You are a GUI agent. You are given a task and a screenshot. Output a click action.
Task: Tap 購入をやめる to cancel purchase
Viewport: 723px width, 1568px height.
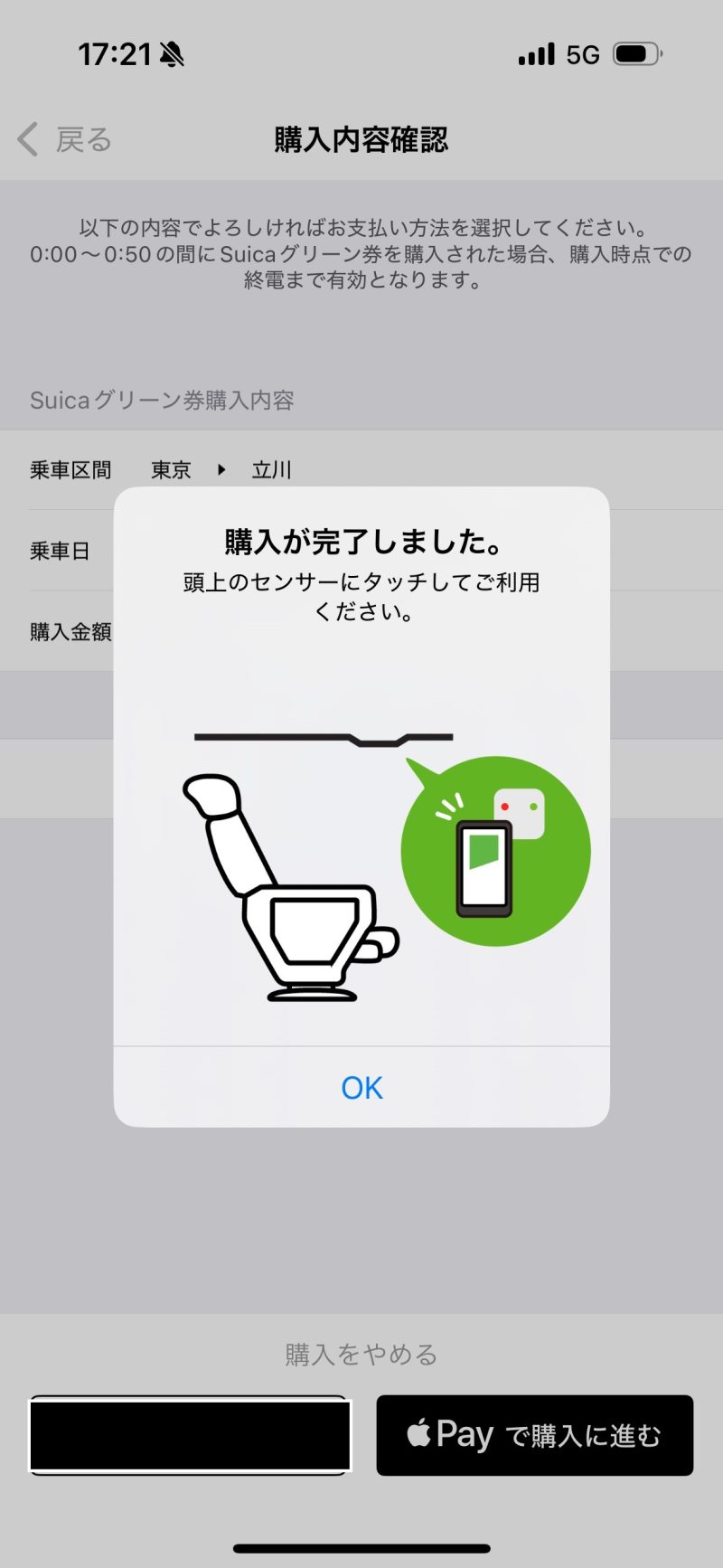coord(361,1354)
